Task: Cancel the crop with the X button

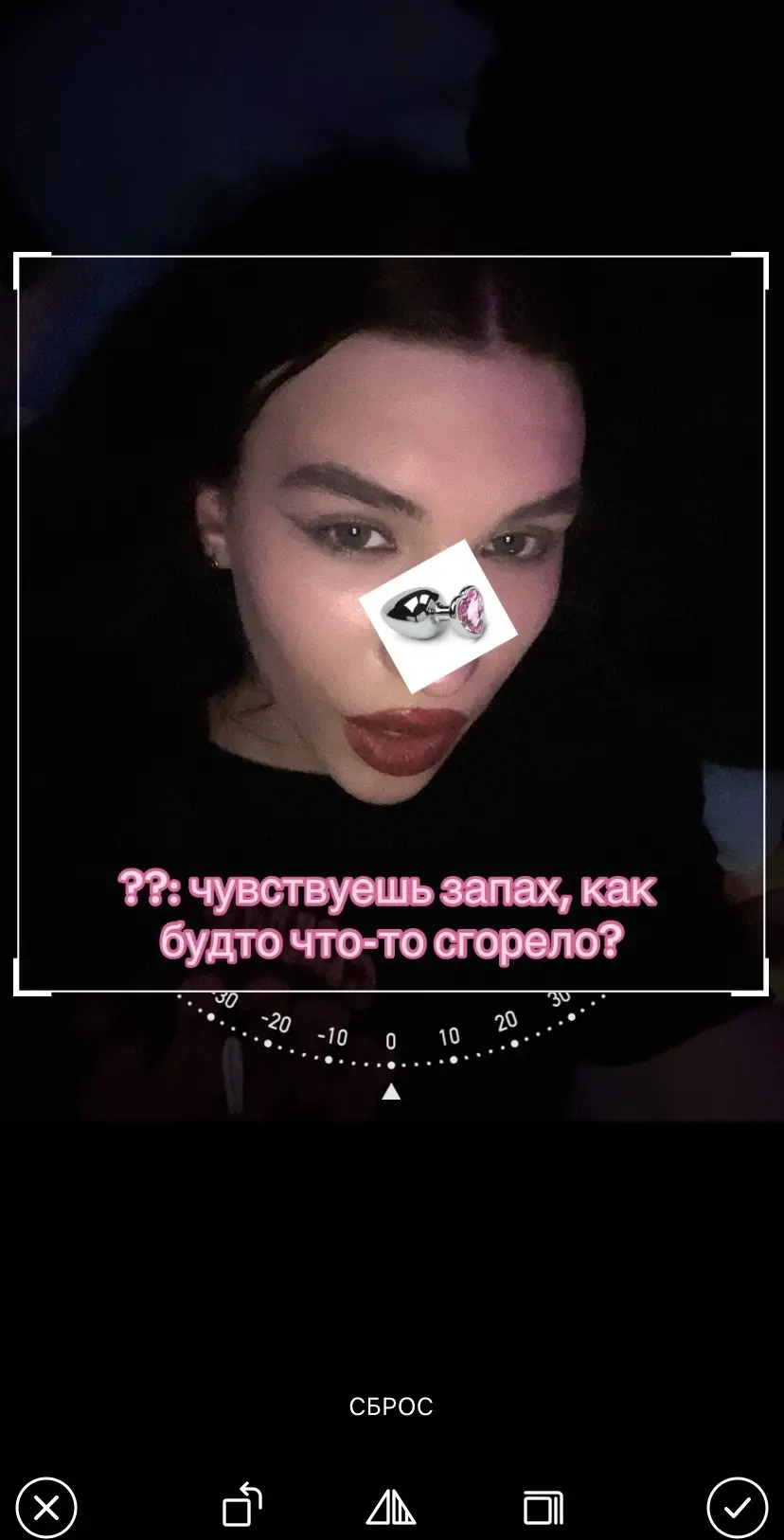Action: [46, 1507]
